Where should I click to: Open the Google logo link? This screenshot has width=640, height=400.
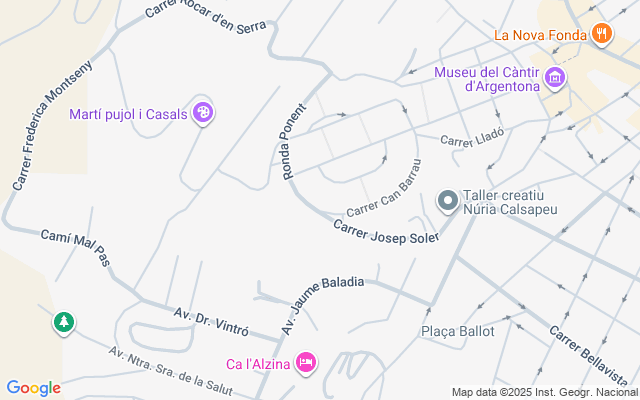pyautogui.click(x=33, y=388)
